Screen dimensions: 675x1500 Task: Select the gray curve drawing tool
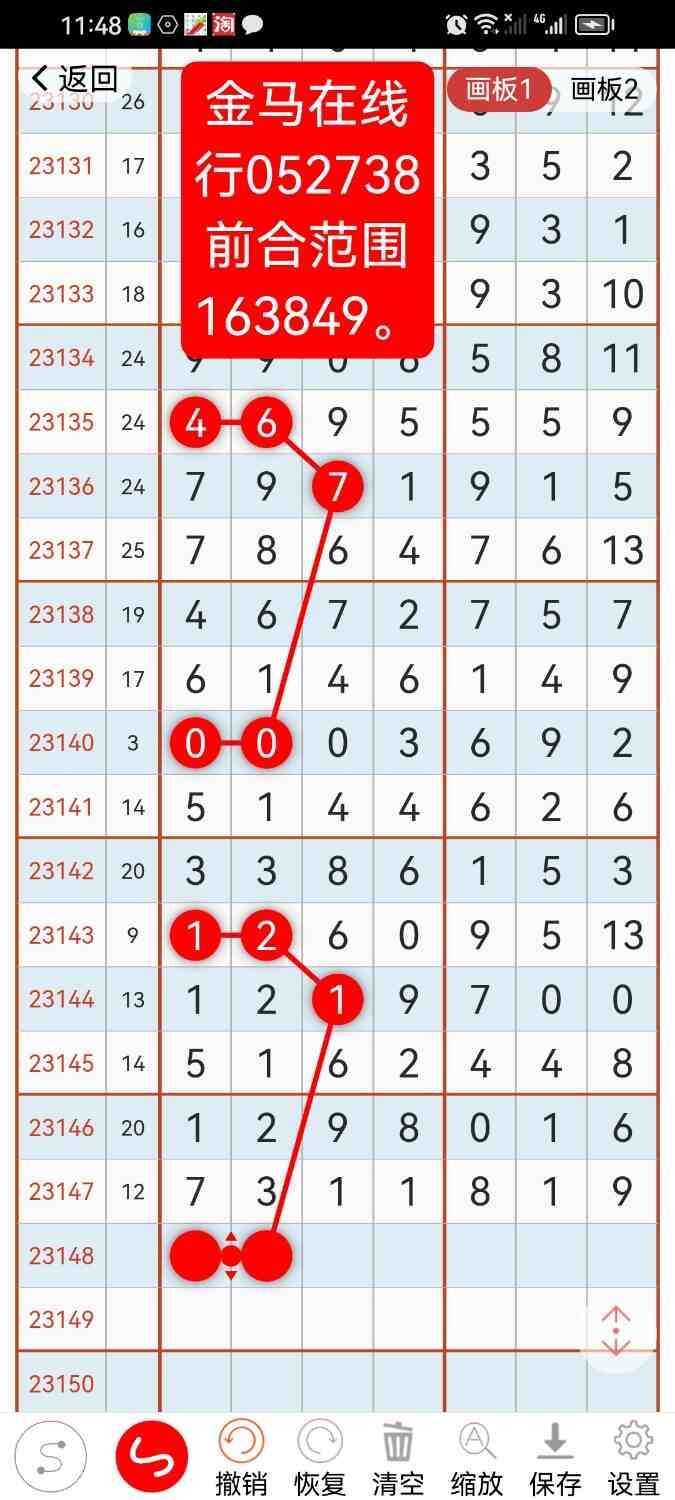(x=50, y=1457)
